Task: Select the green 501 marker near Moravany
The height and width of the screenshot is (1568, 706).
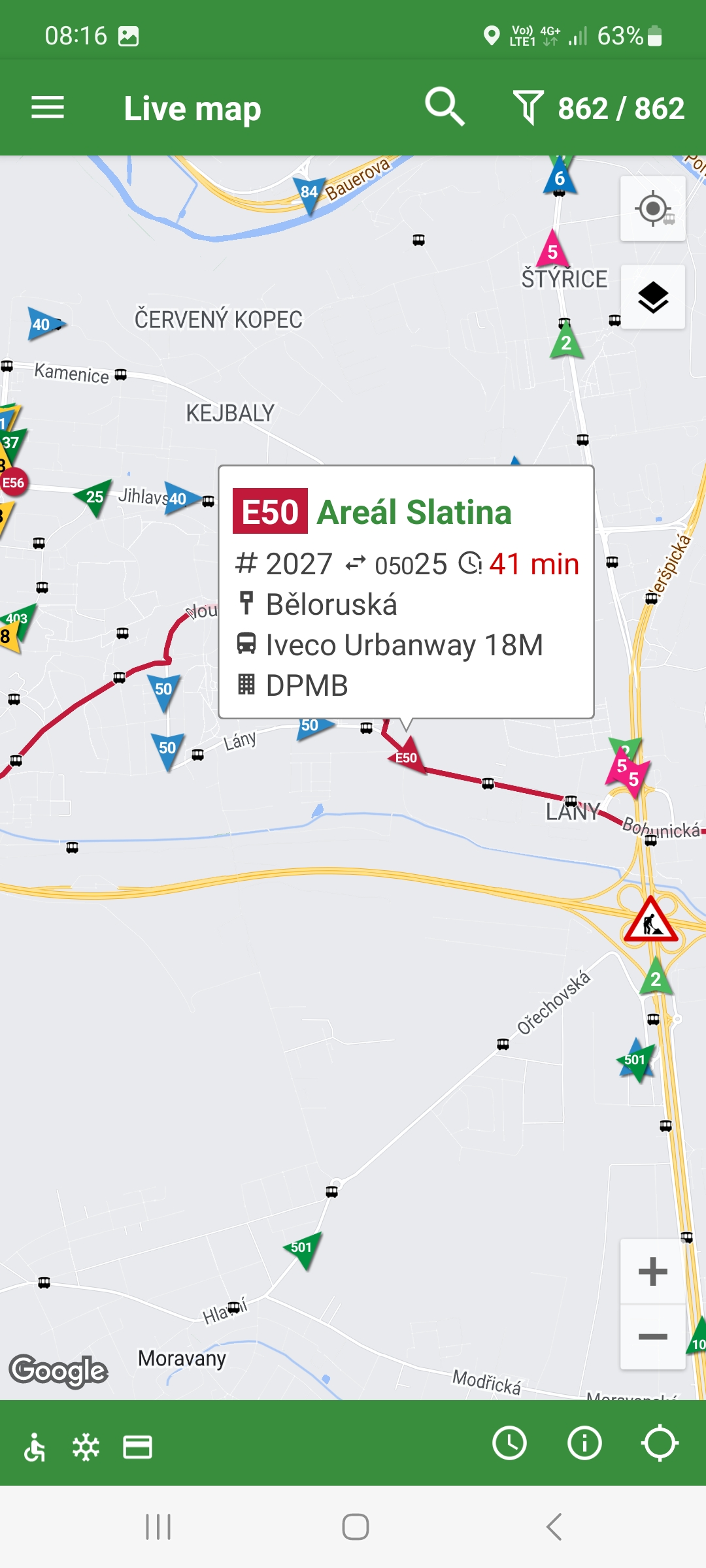Action: point(301,1248)
